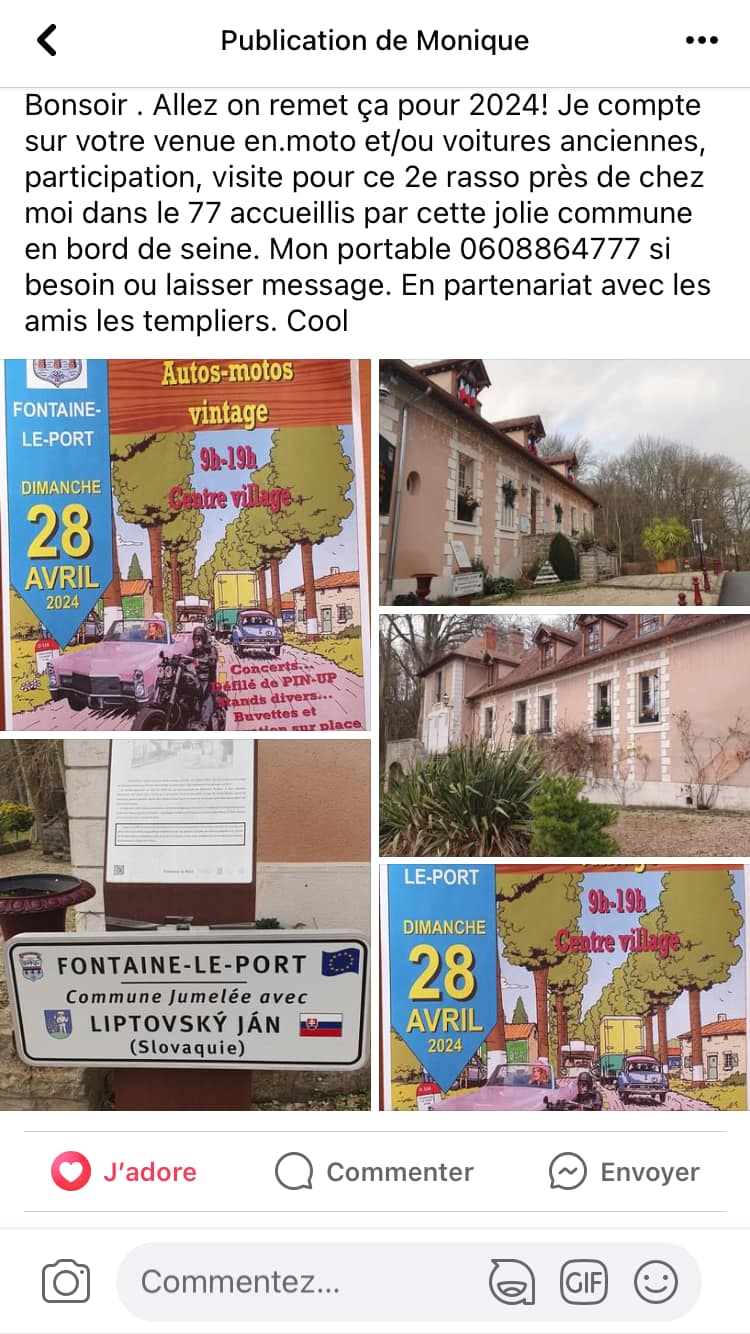The image size is (750, 1334).
Task: Open the sticker picker
Action: [x=511, y=1282]
